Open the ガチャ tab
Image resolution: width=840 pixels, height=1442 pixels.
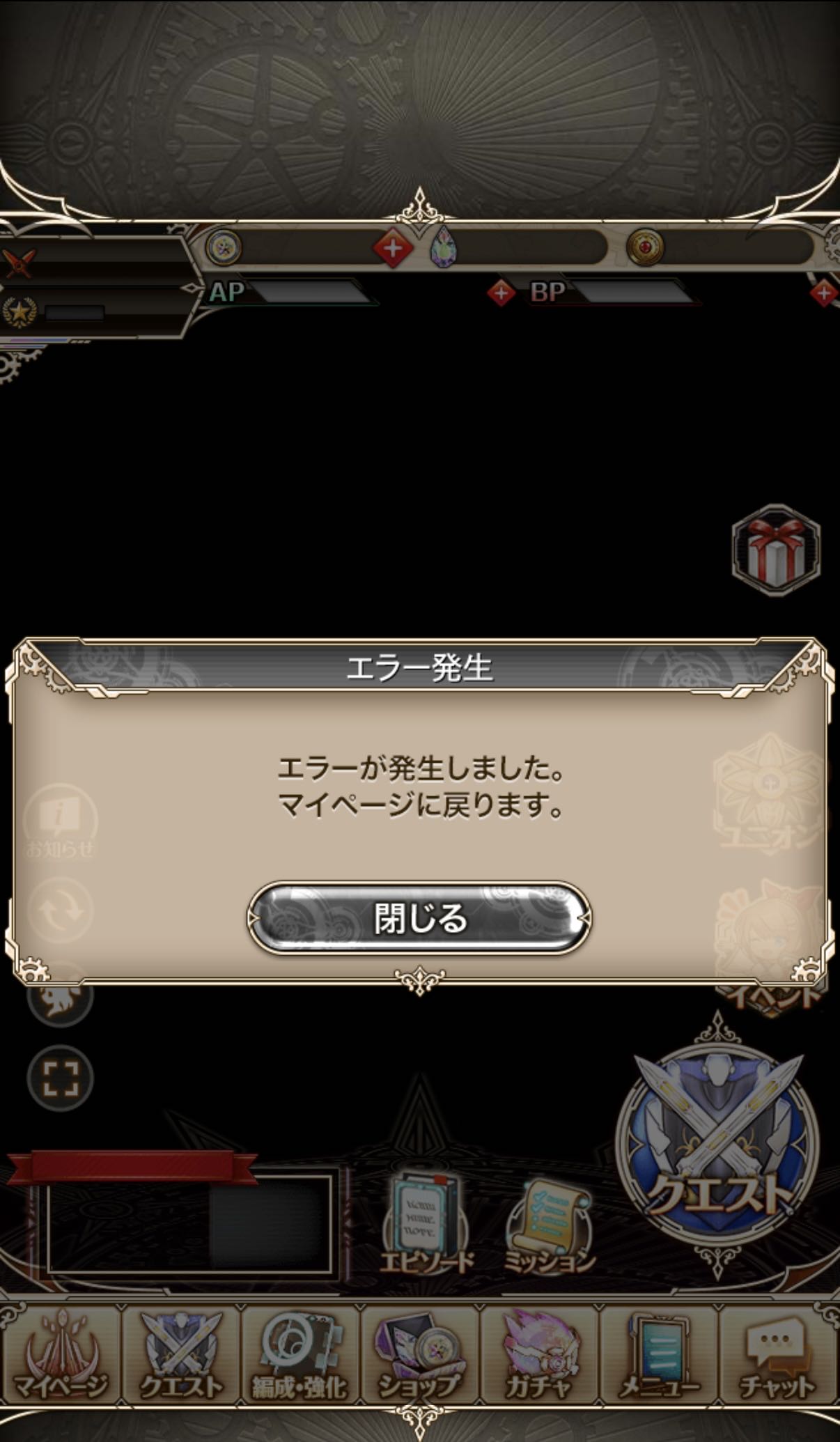click(538, 1354)
